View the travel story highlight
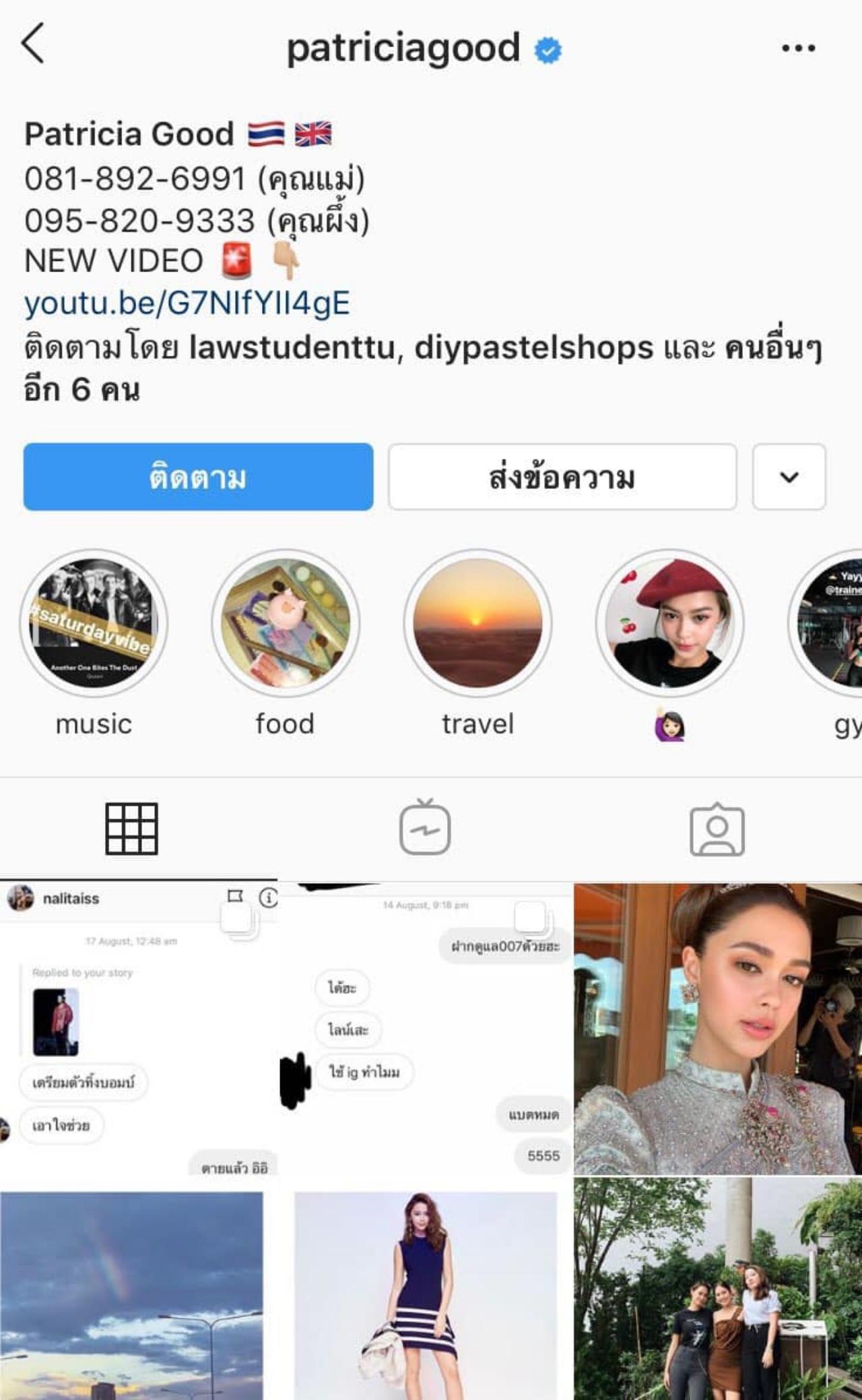The image size is (862, 1400). tap(477, 623)
